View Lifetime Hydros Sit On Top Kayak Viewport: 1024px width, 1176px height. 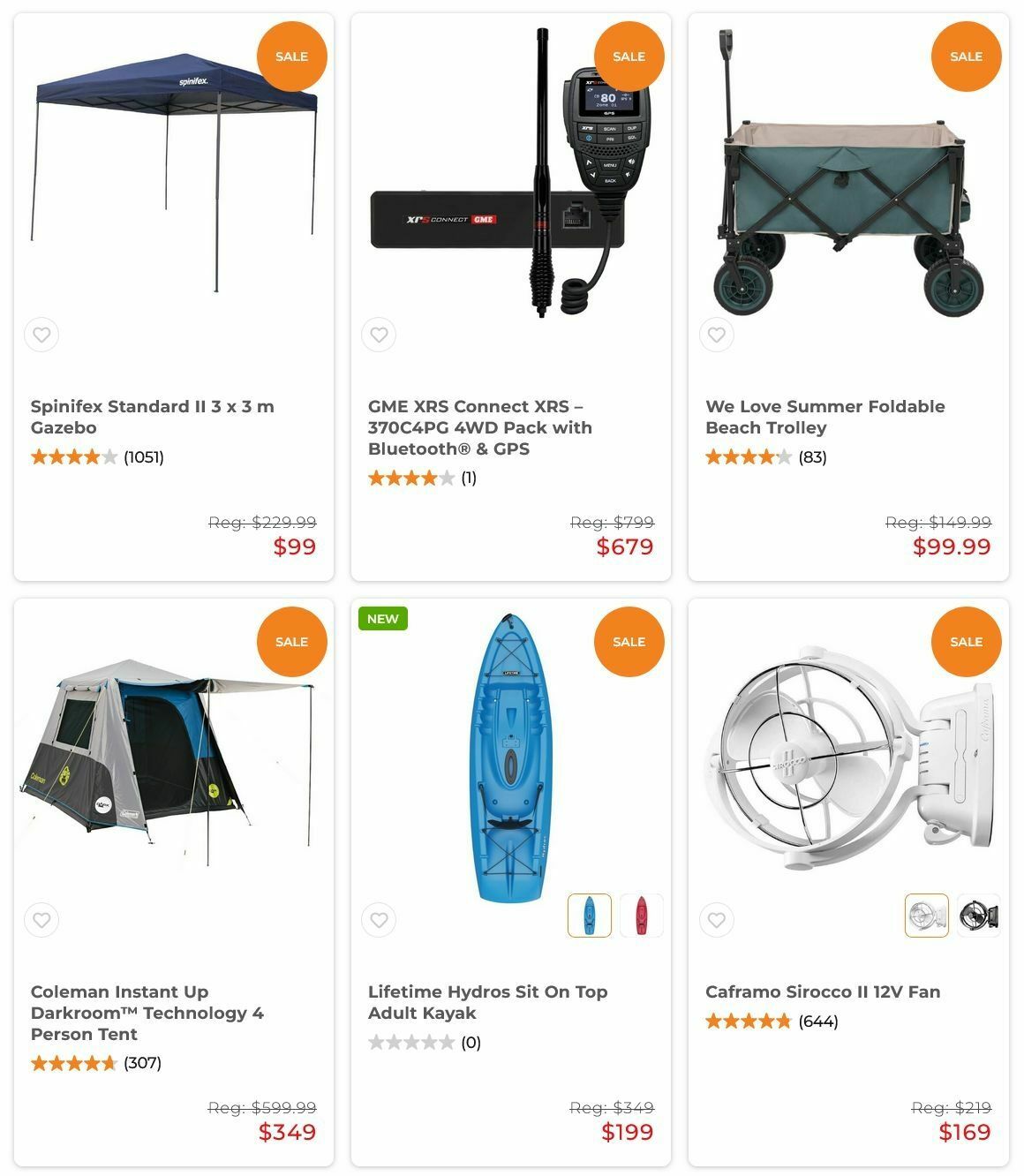(x=487, y=1002)
